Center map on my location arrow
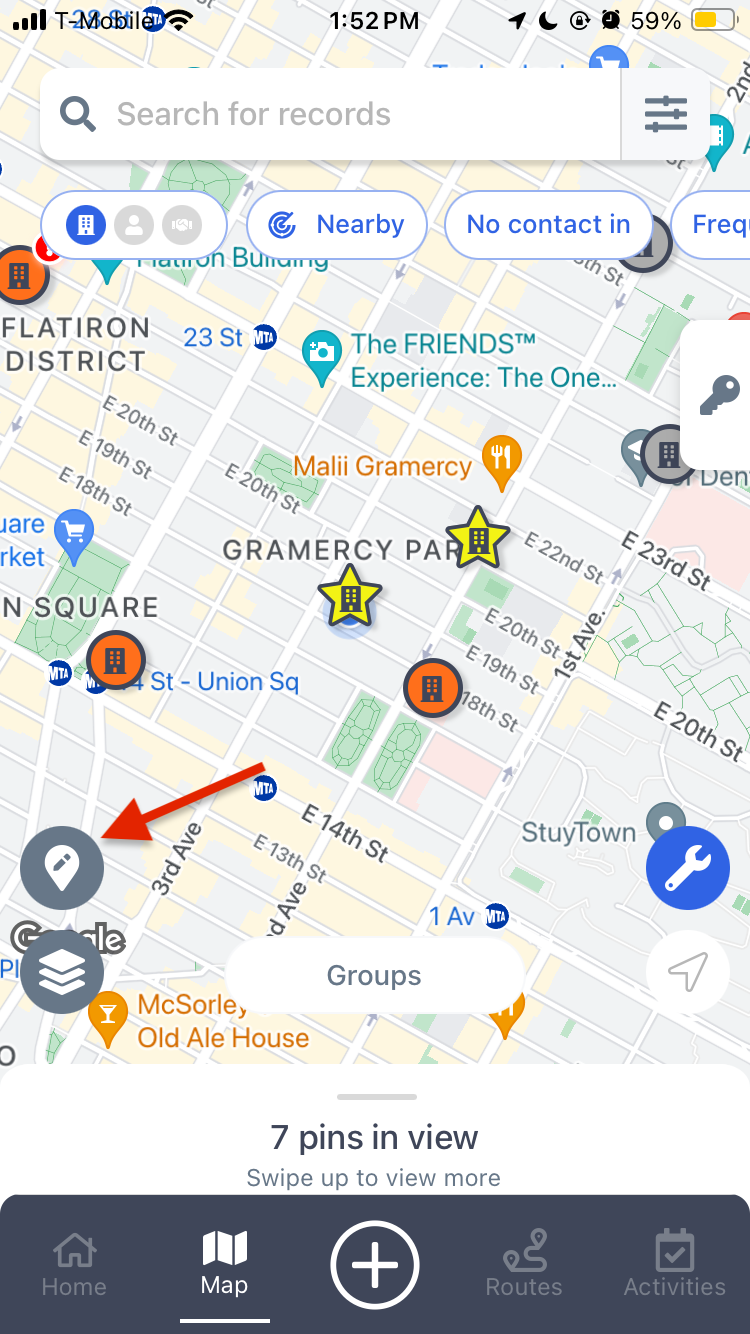Viewport: 750px width, 1334px height. tap(688, 972)
